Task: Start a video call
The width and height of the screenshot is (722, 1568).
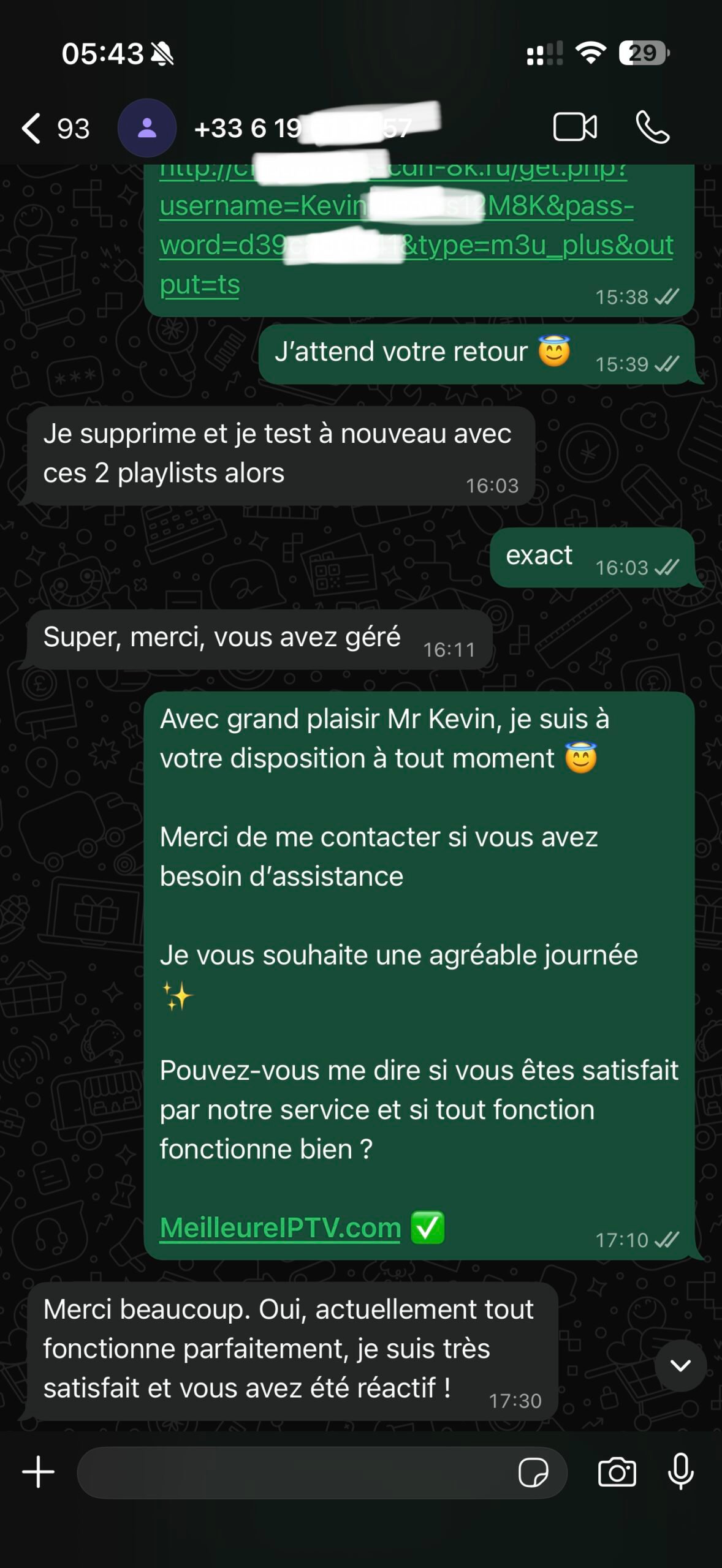Action: point(574,127)
